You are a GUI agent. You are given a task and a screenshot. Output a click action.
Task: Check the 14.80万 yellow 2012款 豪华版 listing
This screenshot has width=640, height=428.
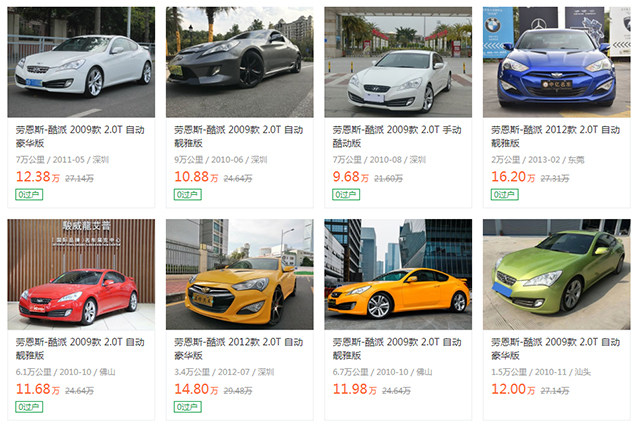pyautogui.click(x=239, y=274)
